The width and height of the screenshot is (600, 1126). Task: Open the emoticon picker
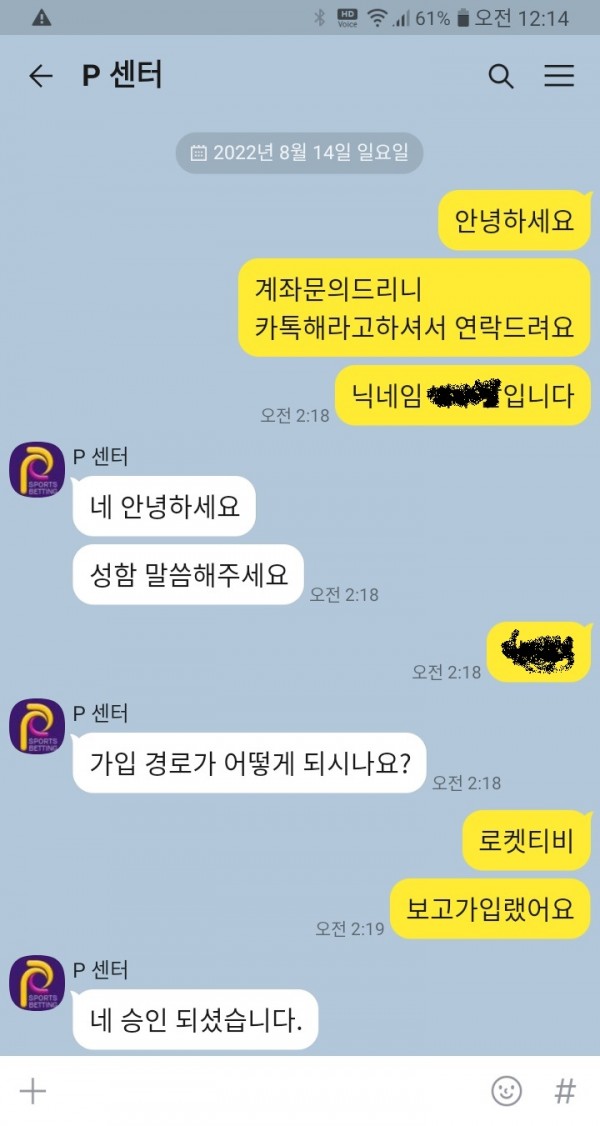click(507, 1090)
